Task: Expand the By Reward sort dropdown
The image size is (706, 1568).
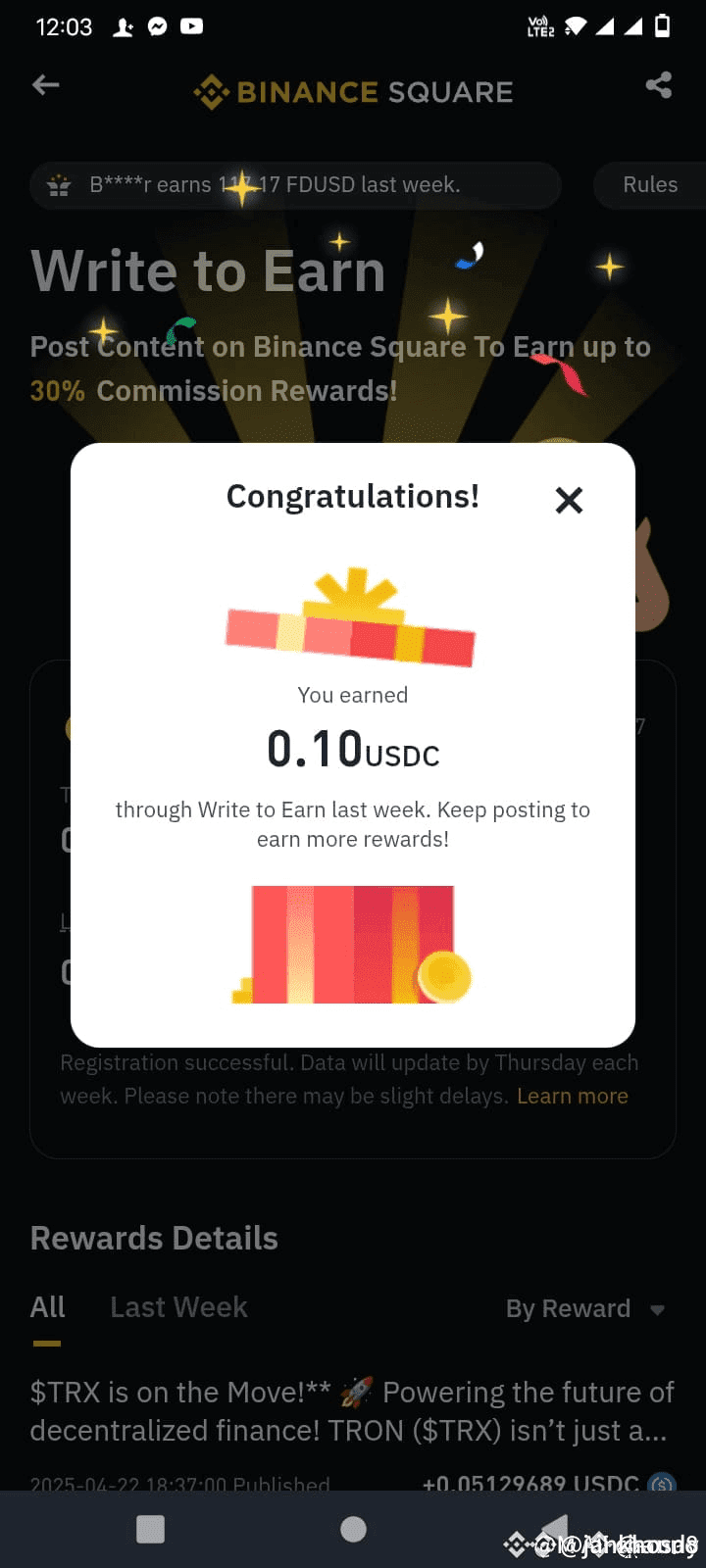Action: (585, 1309)
